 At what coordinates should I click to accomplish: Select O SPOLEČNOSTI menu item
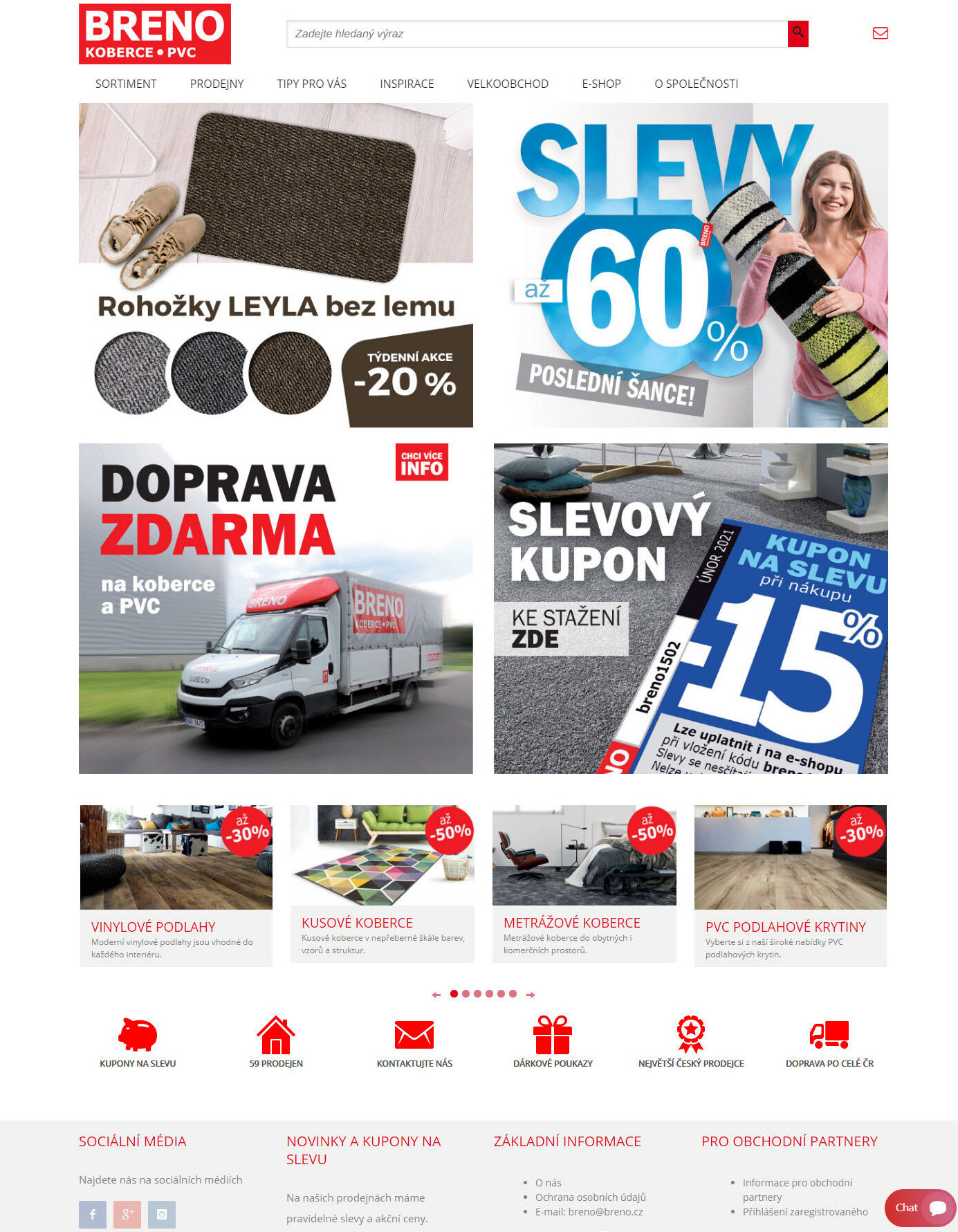pos(696,84)
